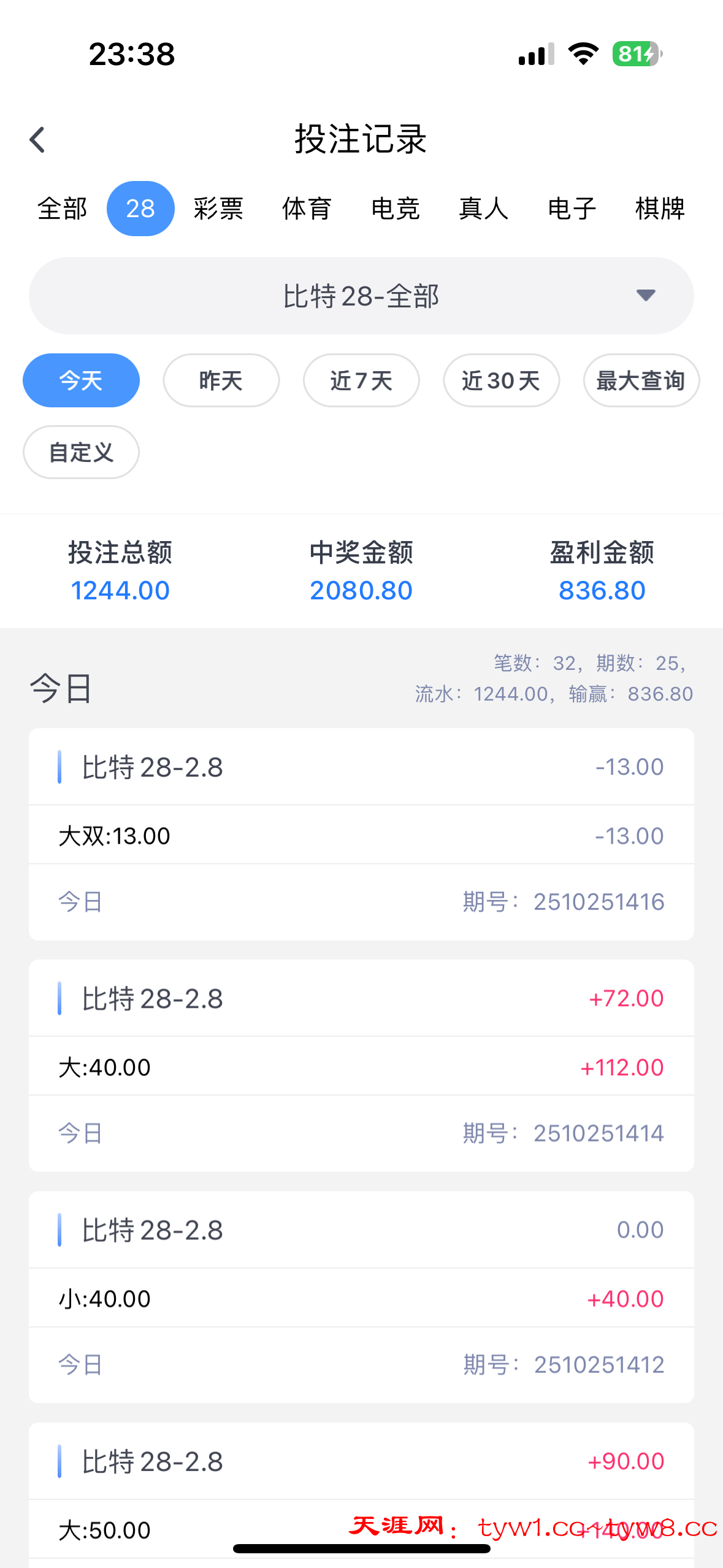This screenshot has height=1568, width=723.
Task: Show records from 昨天
Action: pyautogui.click(x=221, y=380)
